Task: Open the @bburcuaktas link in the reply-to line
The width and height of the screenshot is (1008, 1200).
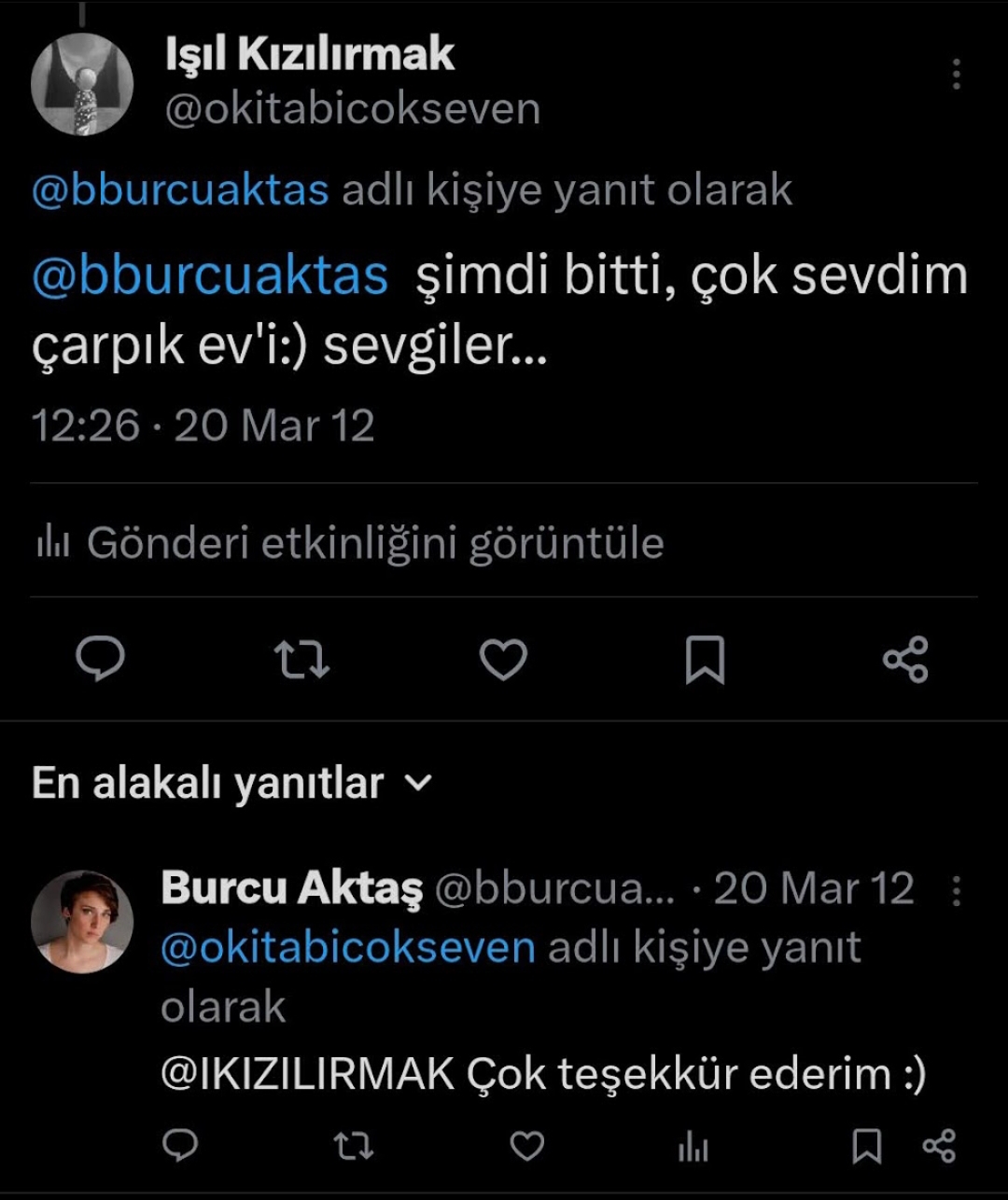Action: point(180,190)
